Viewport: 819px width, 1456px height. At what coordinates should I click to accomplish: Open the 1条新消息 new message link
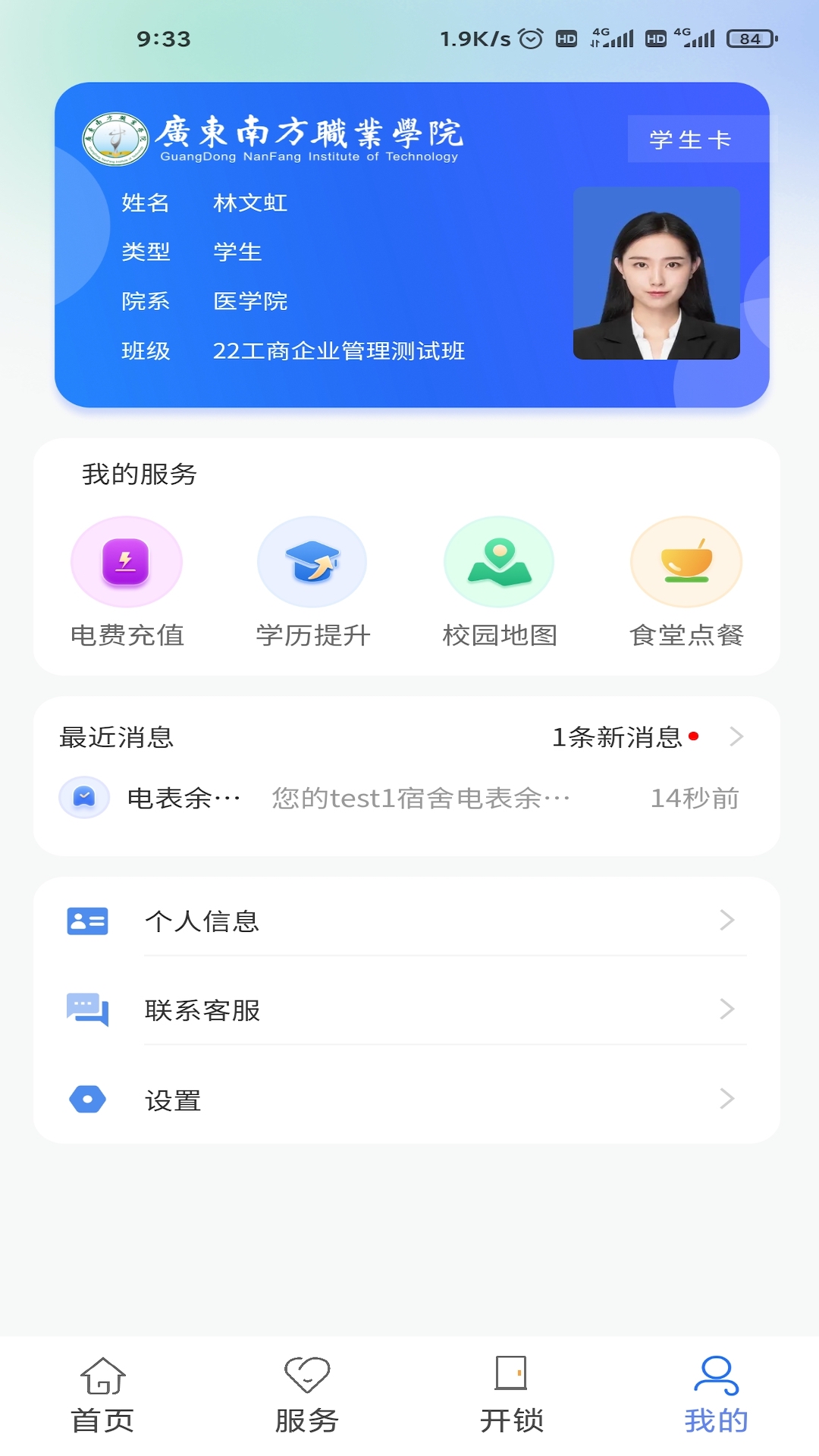(x=618, y=736)
